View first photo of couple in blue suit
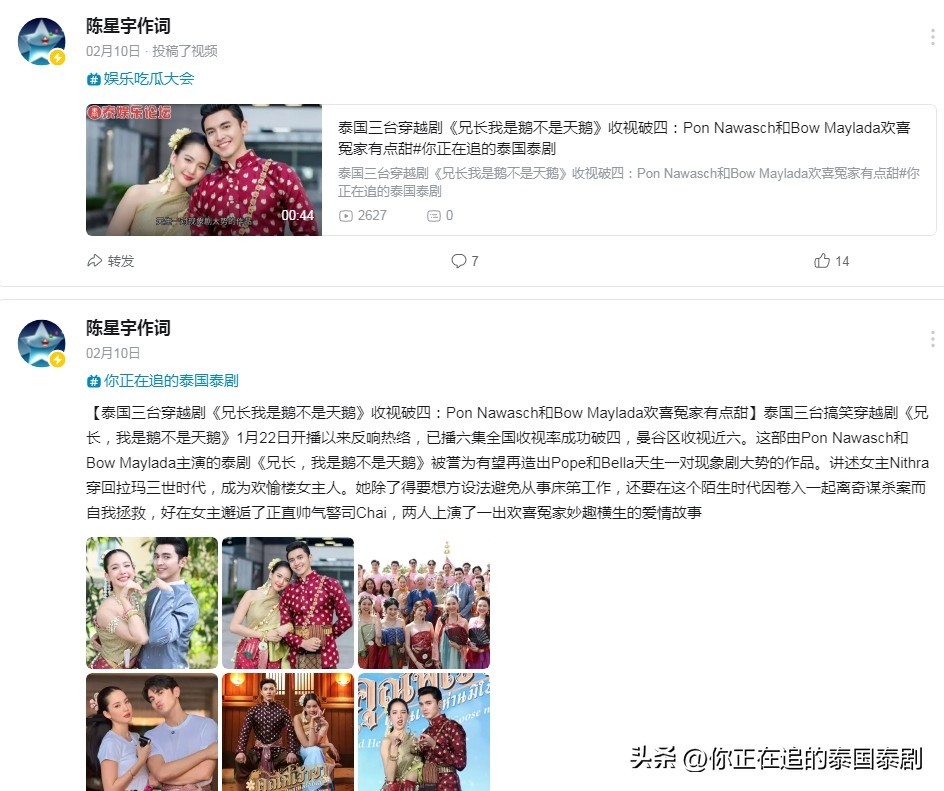This screenshot has width=944, height=791. pos(152,603)
